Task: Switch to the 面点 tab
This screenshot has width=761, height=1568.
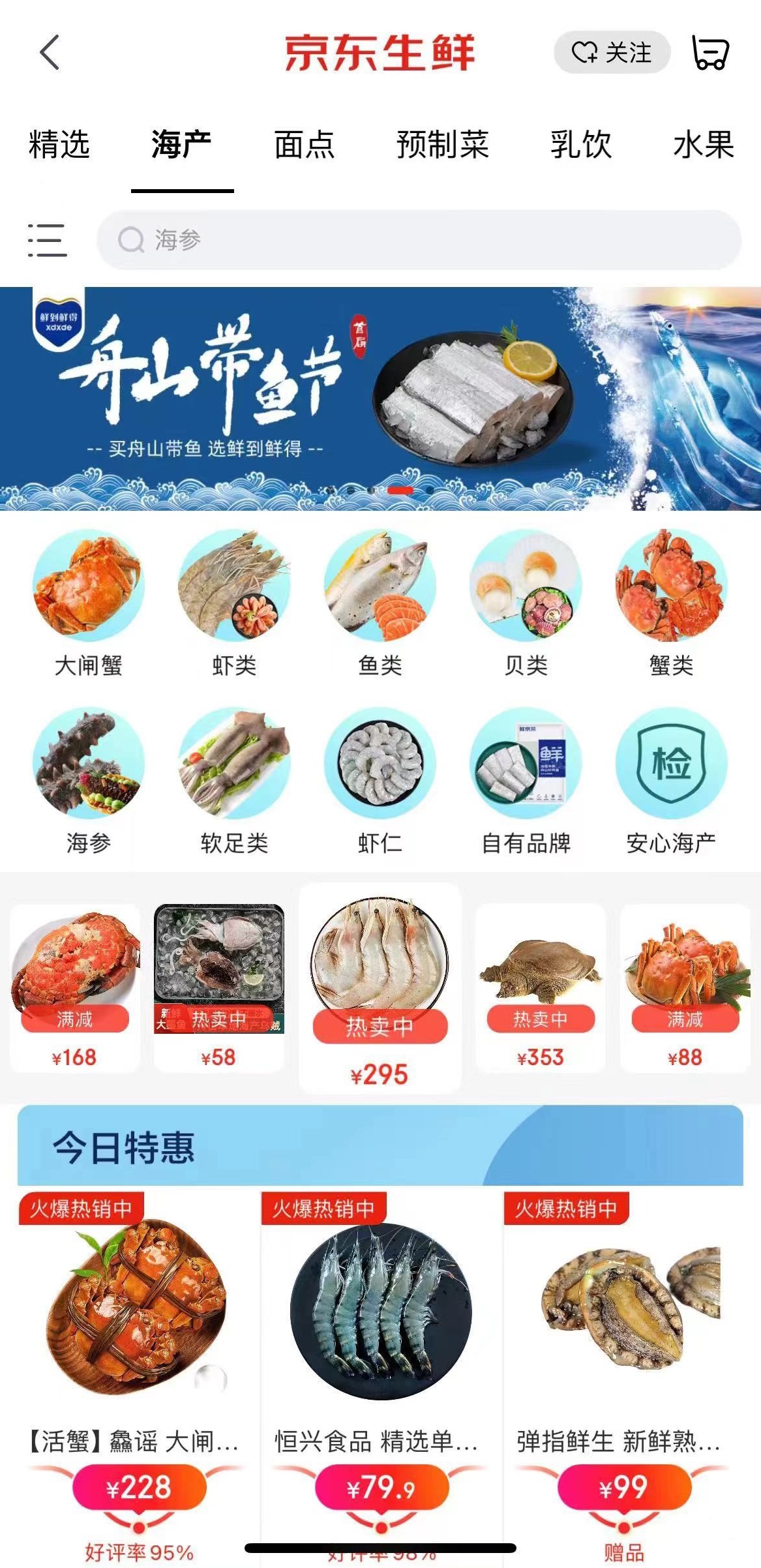Action: tap(304, 144)
